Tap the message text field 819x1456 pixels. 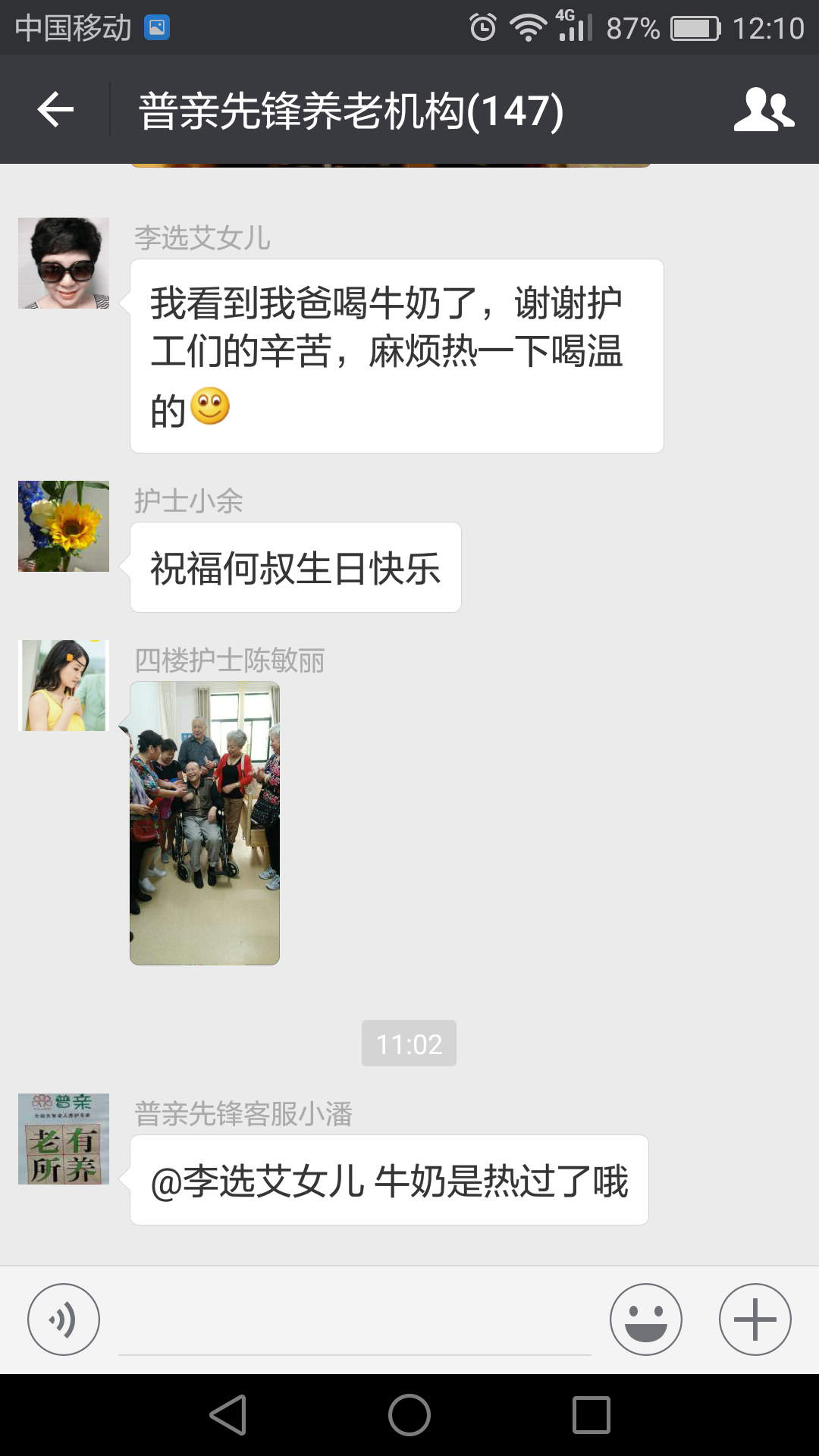pyautogui.click(x=355, y=1323)
